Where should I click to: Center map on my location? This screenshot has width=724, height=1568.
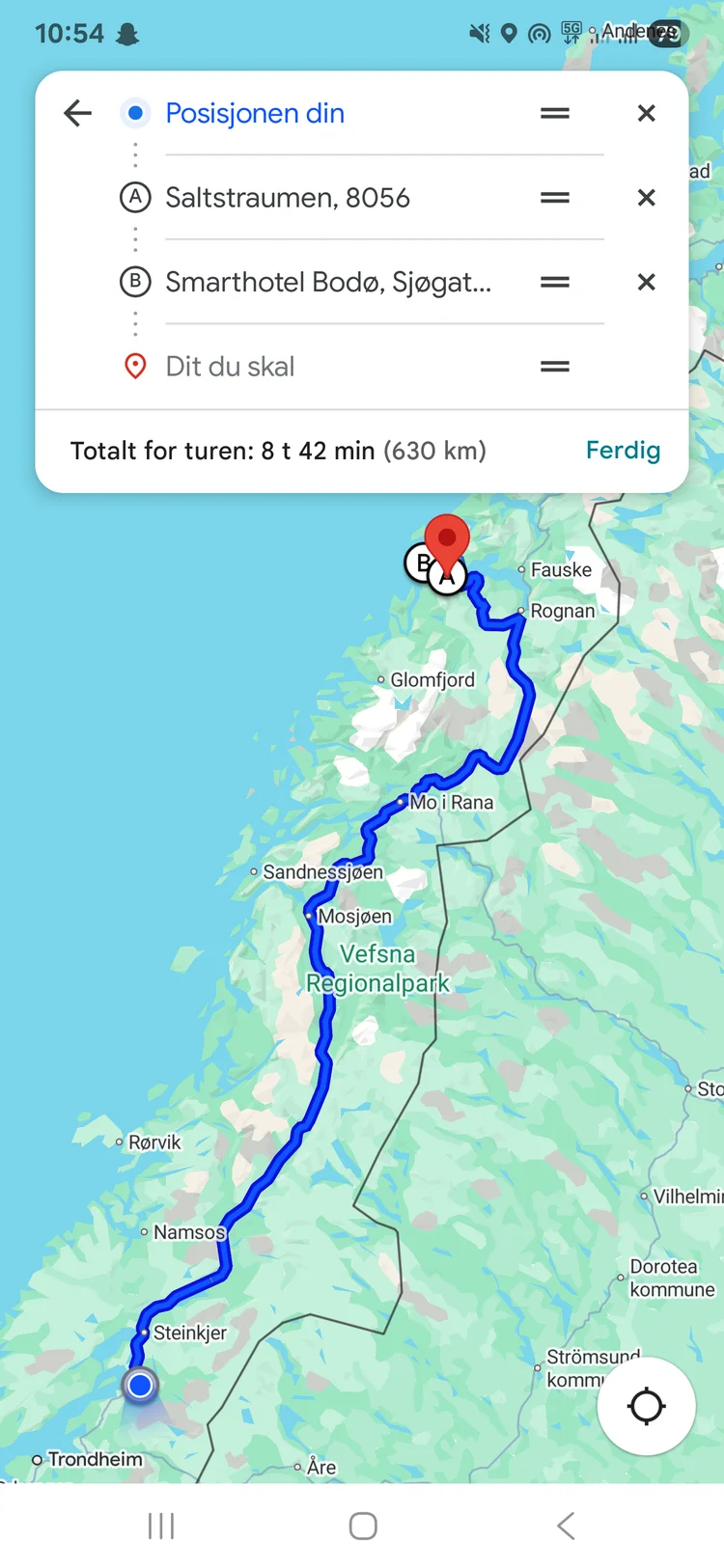tap(646, 1406)
